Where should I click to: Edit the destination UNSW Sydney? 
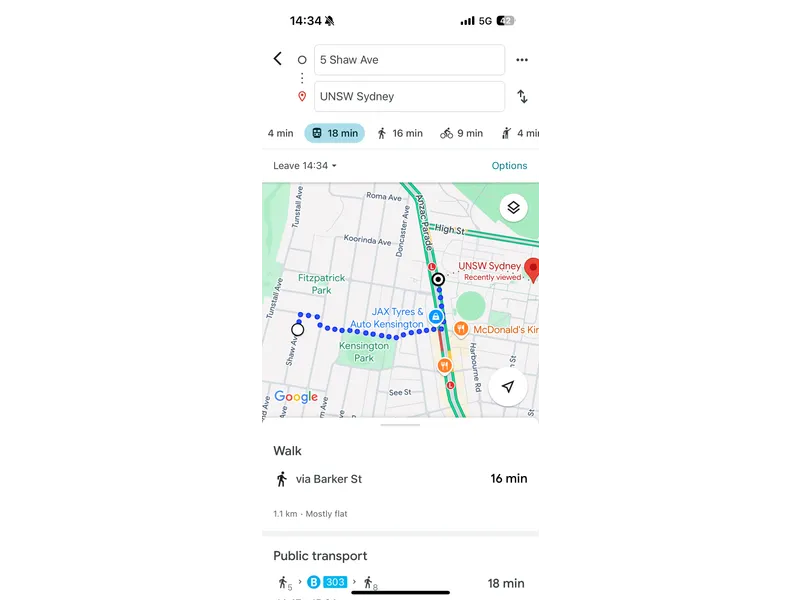[x=409, y=97]
